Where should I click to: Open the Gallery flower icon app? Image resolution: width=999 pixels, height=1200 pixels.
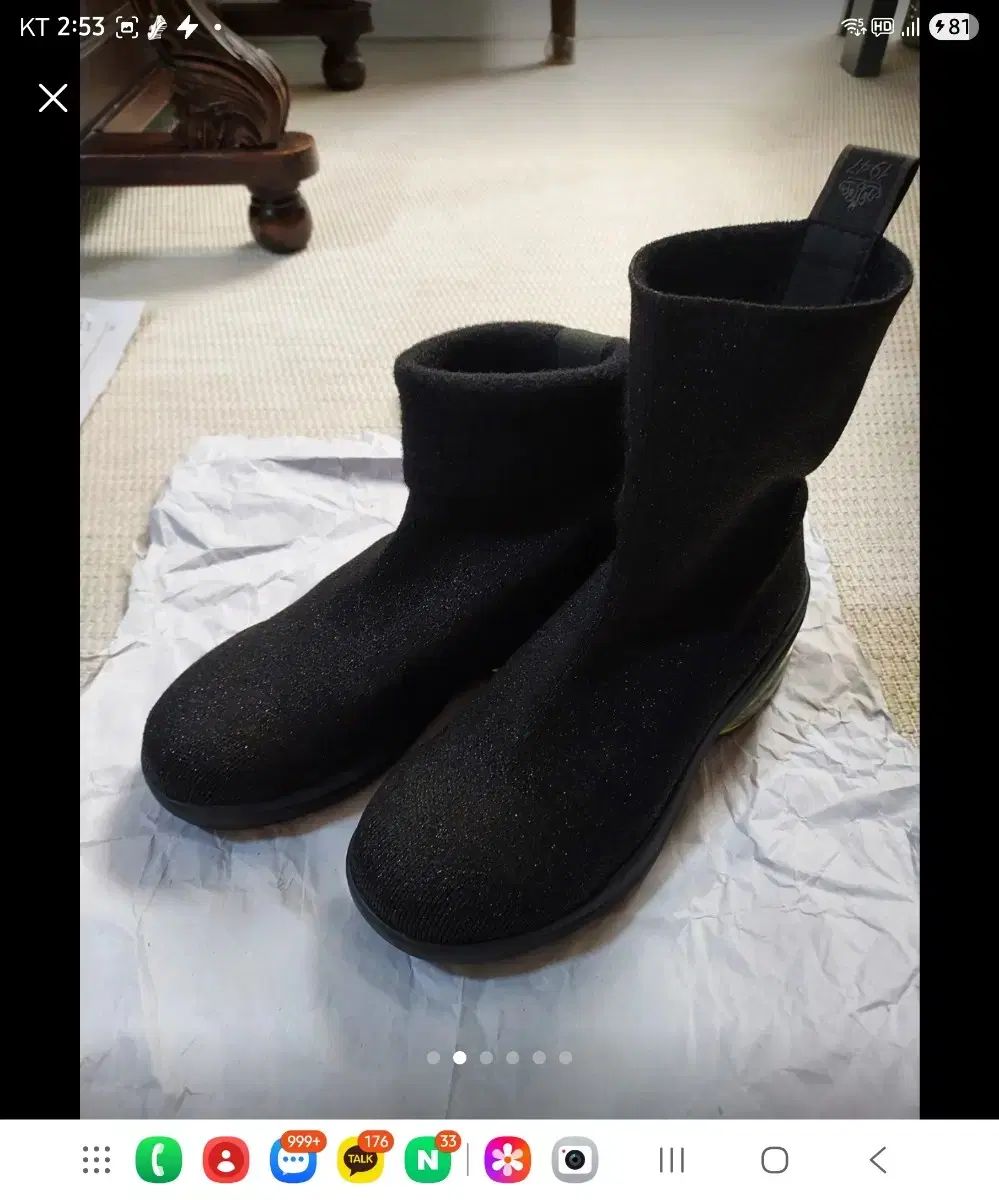pyautogui.click(x=507, y=1160)
